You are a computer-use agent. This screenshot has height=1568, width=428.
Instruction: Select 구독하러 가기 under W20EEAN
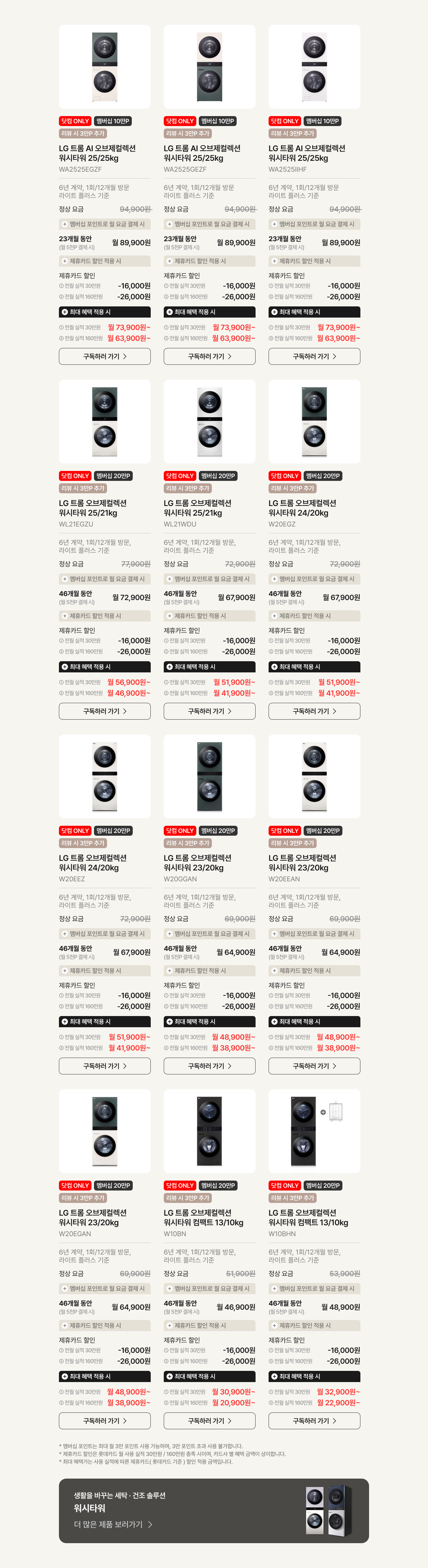click(314, 1066)
